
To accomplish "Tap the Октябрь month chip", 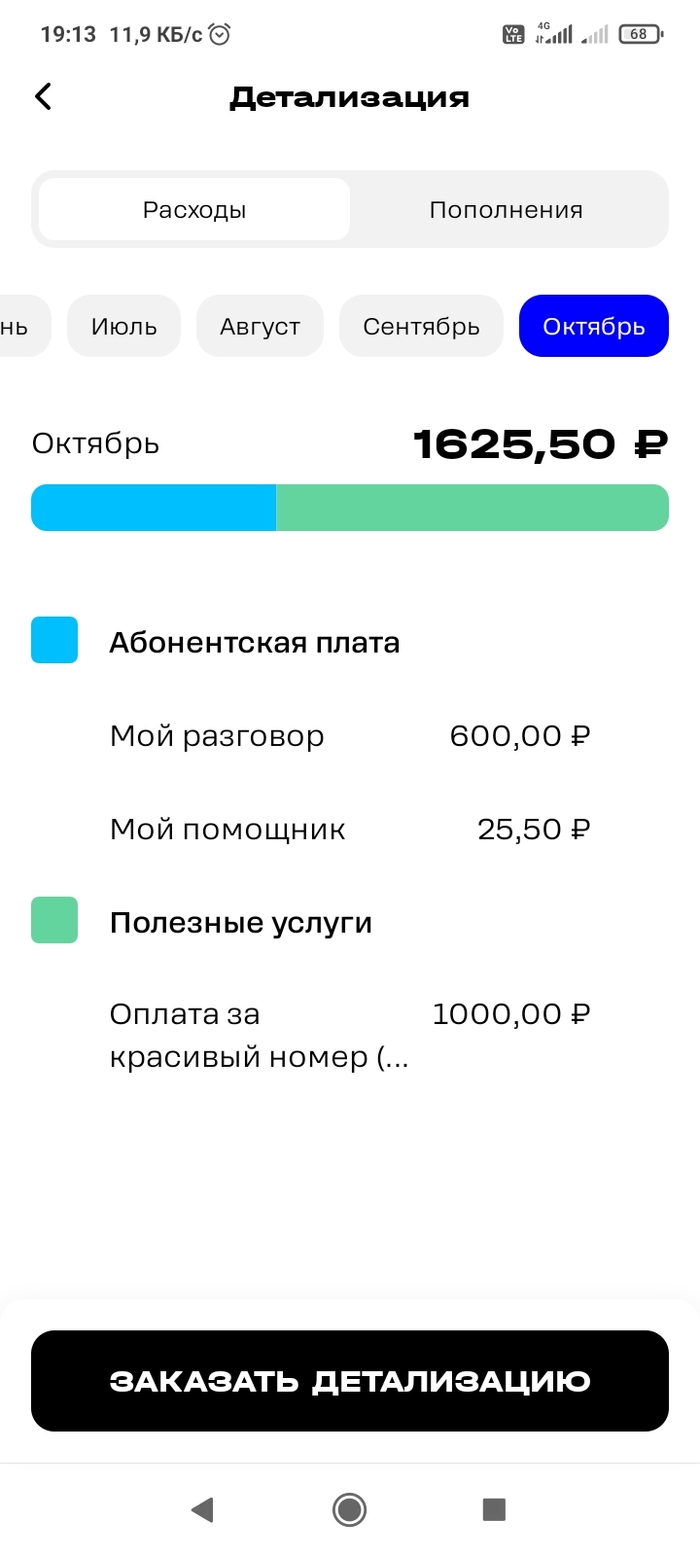I will [x=593, y=326].
